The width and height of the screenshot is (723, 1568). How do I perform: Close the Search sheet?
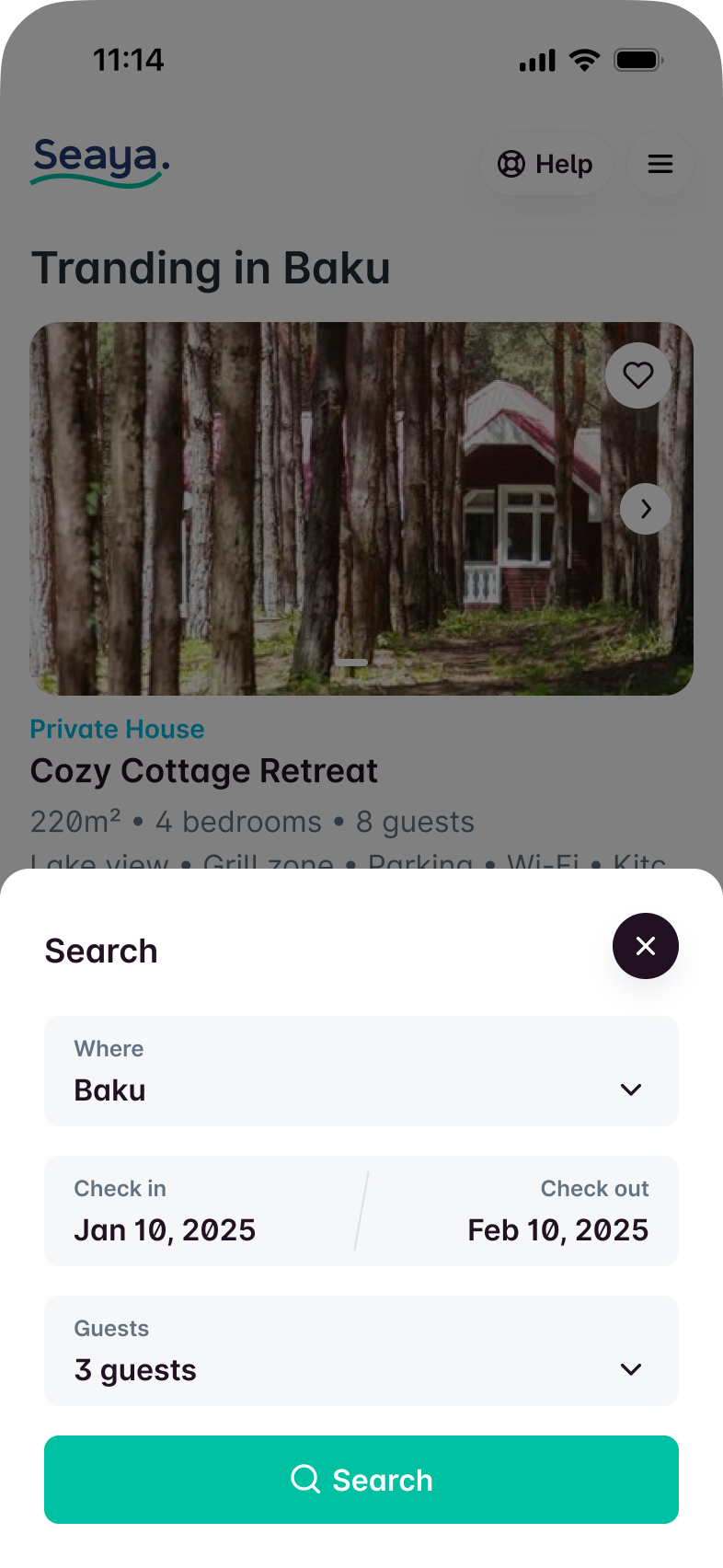point(646,946)
